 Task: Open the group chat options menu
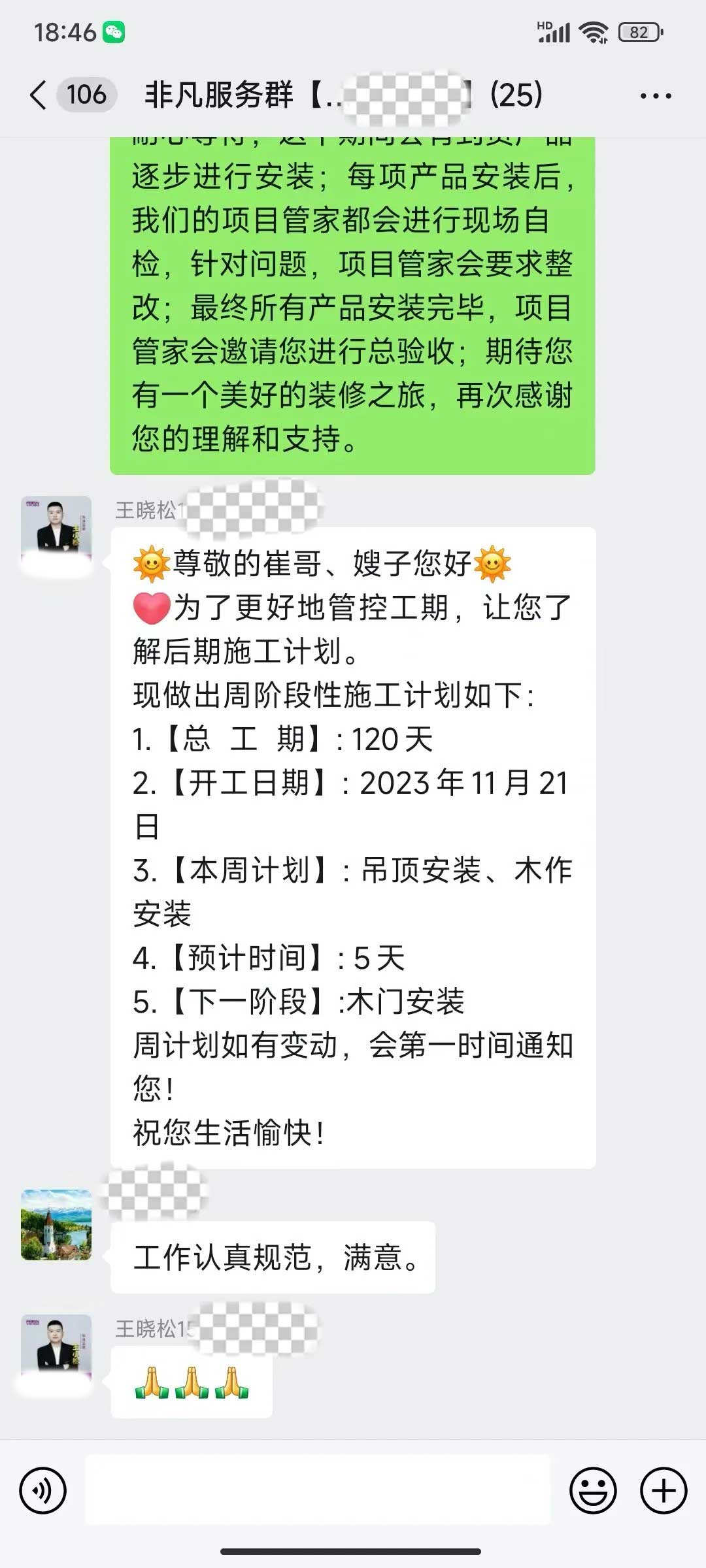tap(655, 96)
